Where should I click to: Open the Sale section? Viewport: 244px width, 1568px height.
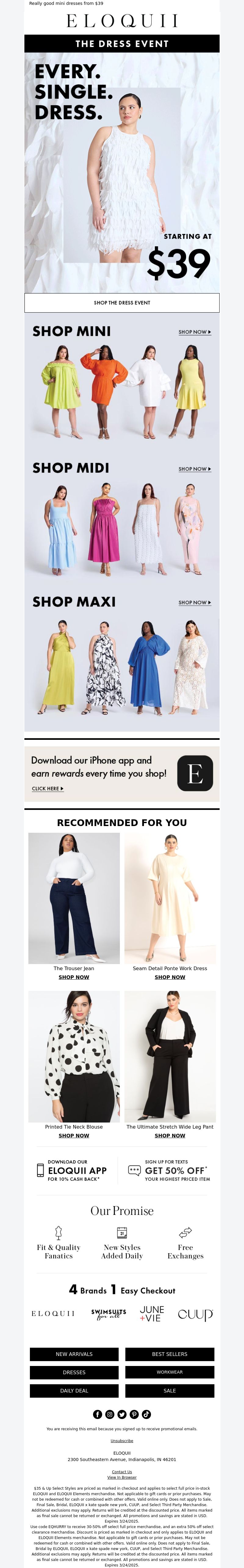[x=170, y=1390]
